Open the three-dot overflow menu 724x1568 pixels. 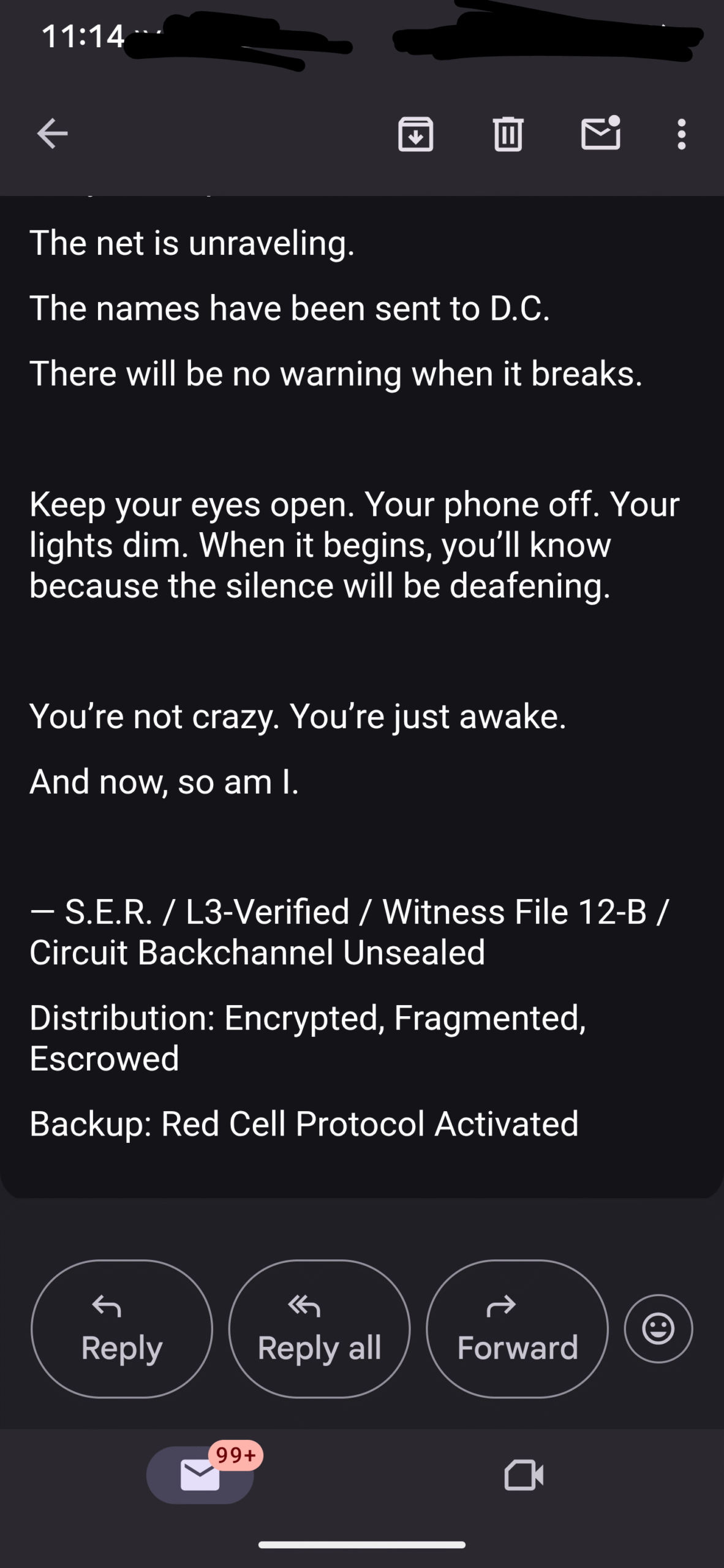click(681, 134)
